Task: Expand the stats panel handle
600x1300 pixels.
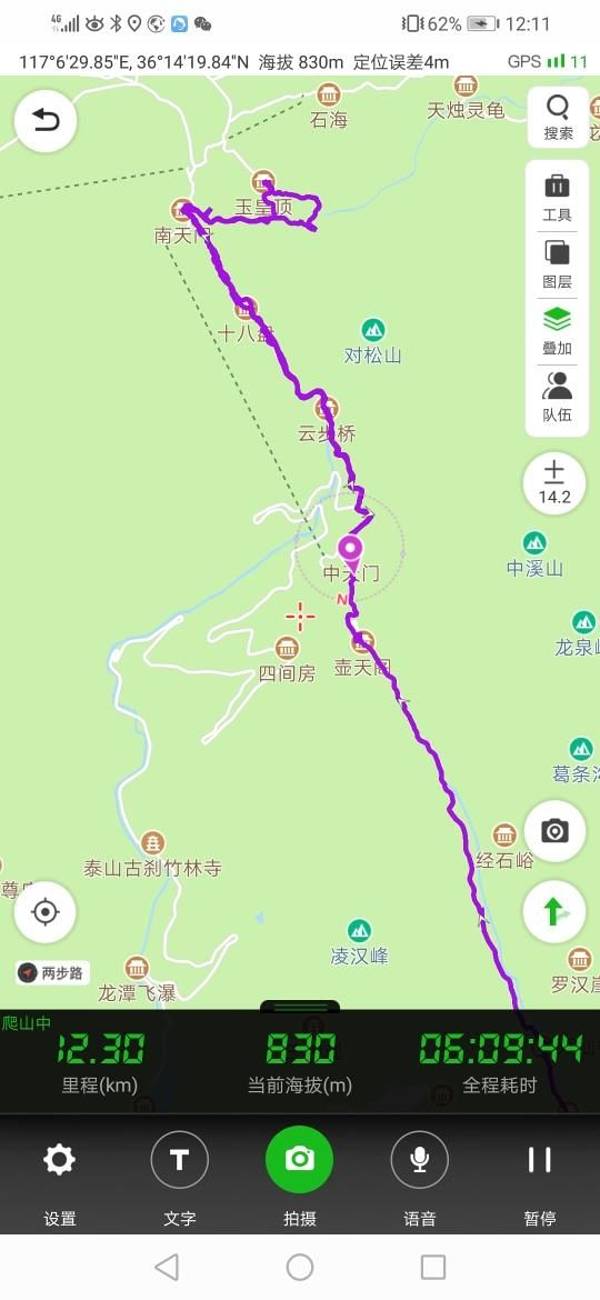Action: pyautogui.click(x=300, y=1006)
